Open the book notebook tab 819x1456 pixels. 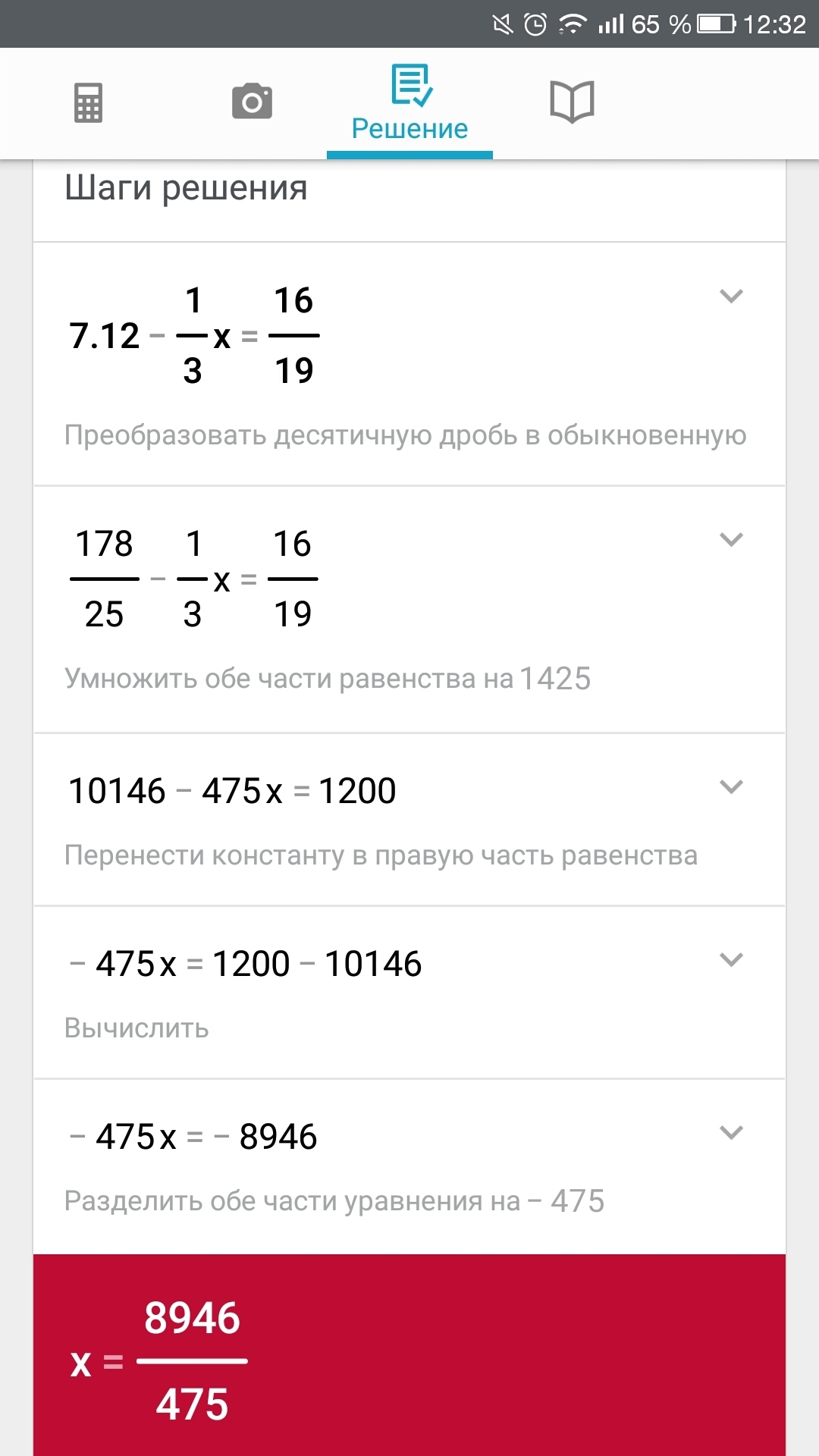coord(572,102)
